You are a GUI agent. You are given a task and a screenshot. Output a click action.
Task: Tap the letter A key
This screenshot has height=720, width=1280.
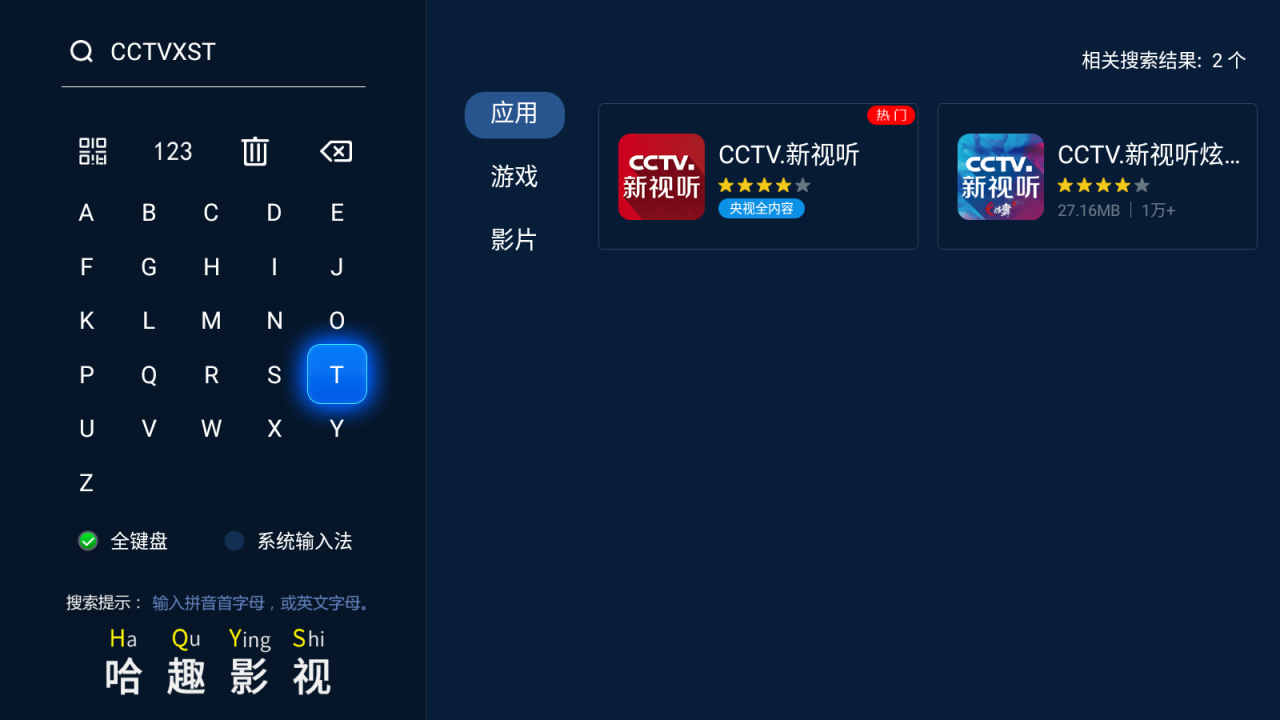click(x=87, y=213)
